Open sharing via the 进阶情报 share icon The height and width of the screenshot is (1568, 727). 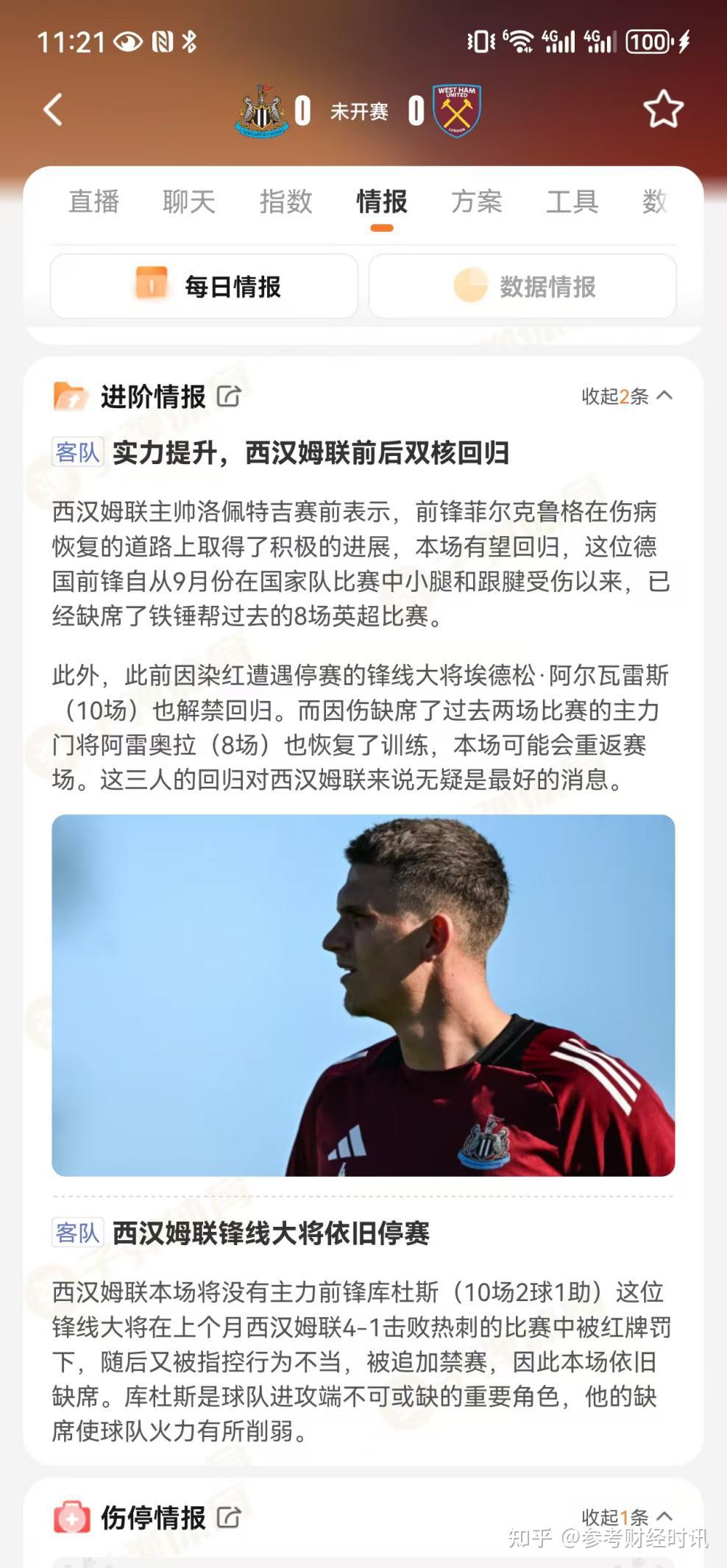pos(228,396)
